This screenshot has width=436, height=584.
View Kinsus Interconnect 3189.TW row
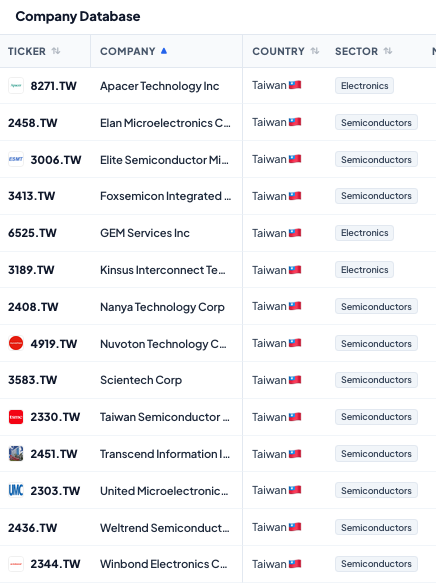(x=218, y=270)
